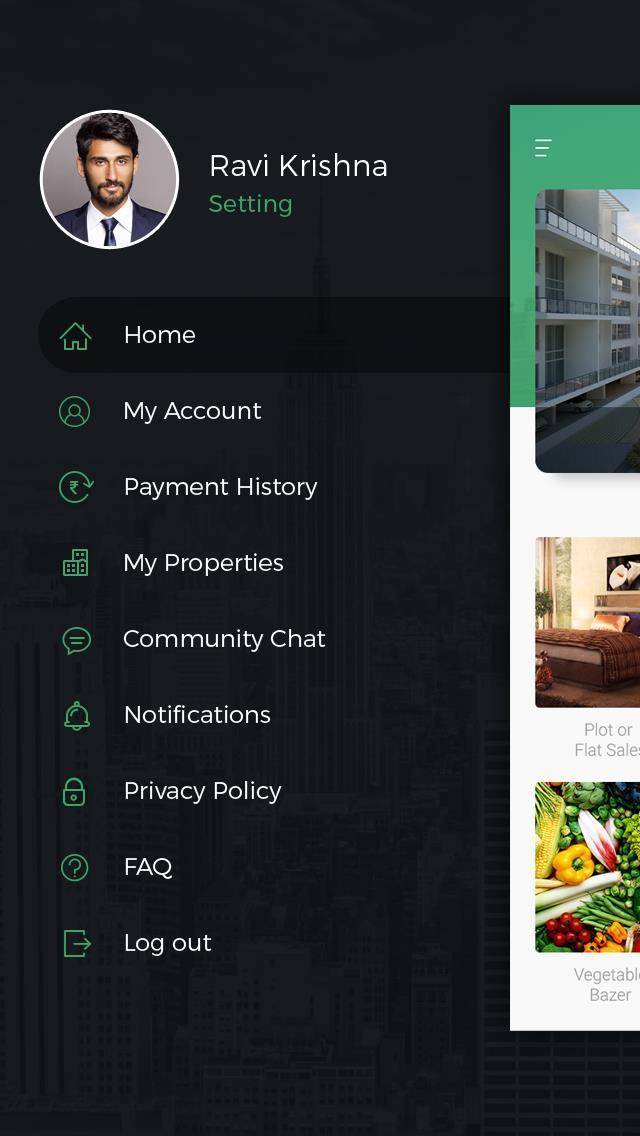Enter Community Chat

[x=224, y=639]
